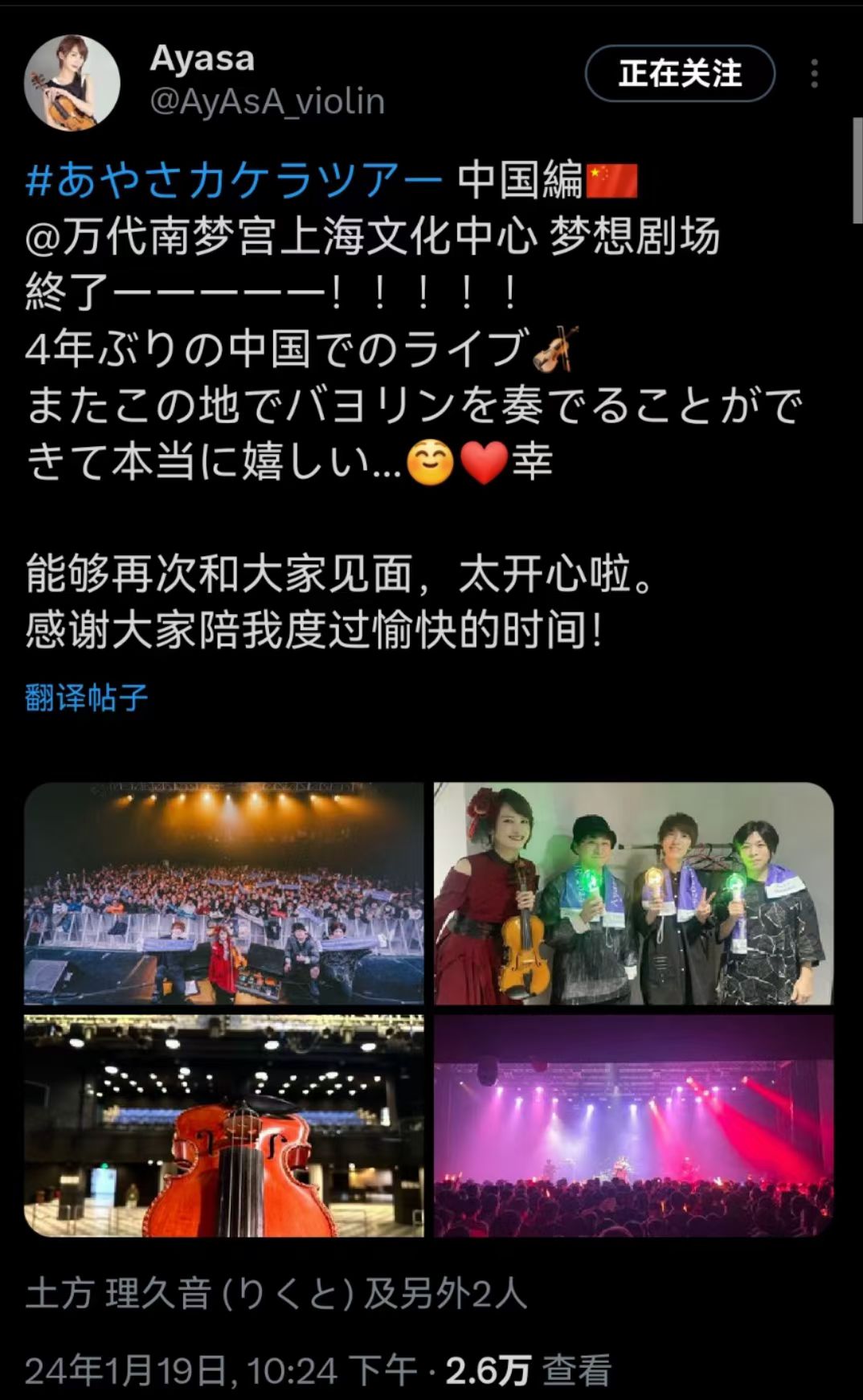The height and width of the screenshot is (1400, 863).
Task: Open the crowd photo under orange stage lights
Action: 224,893
